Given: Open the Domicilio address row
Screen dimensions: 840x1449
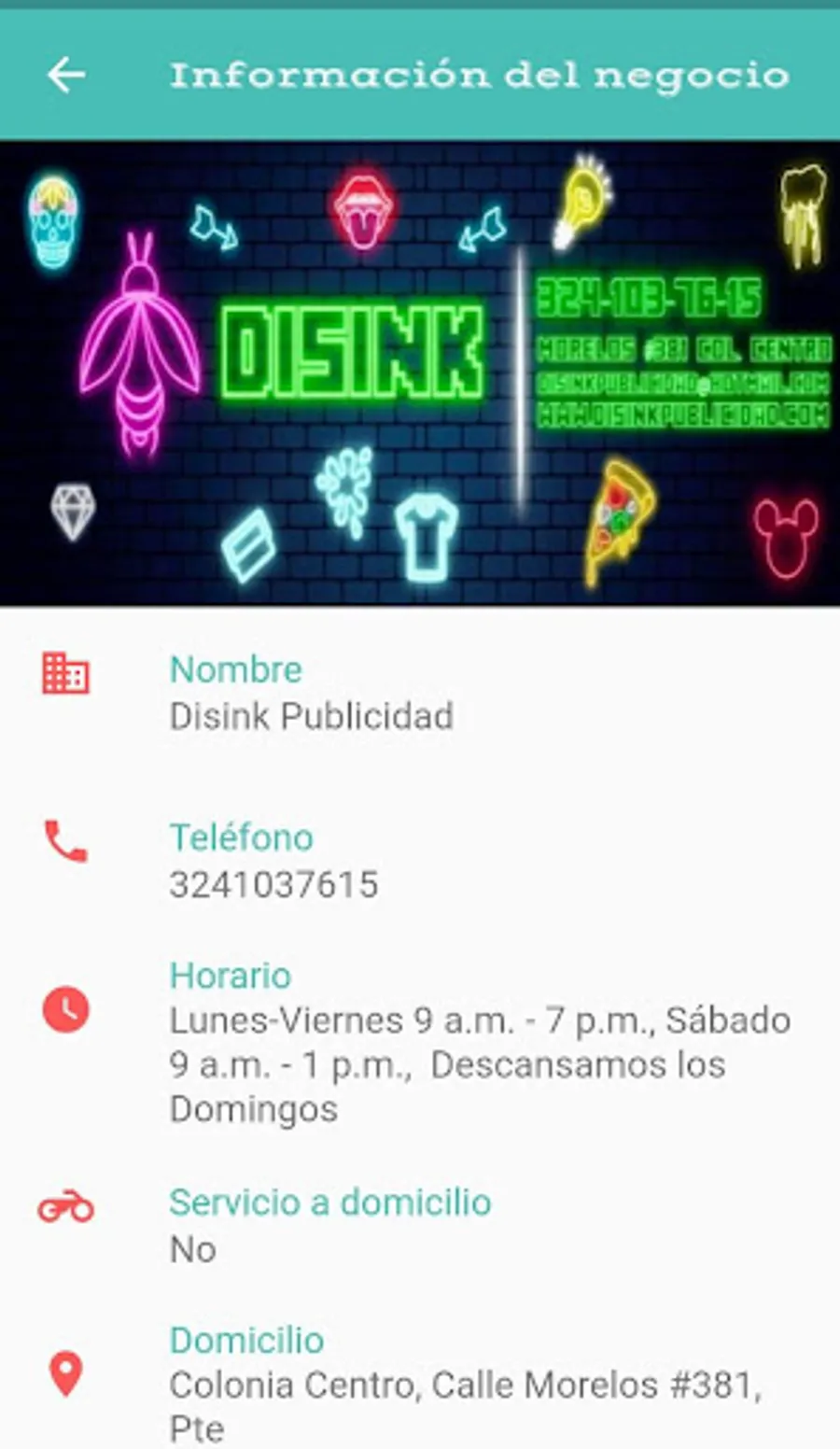Looking at the screenshot, I should [x=420, y=1384].
